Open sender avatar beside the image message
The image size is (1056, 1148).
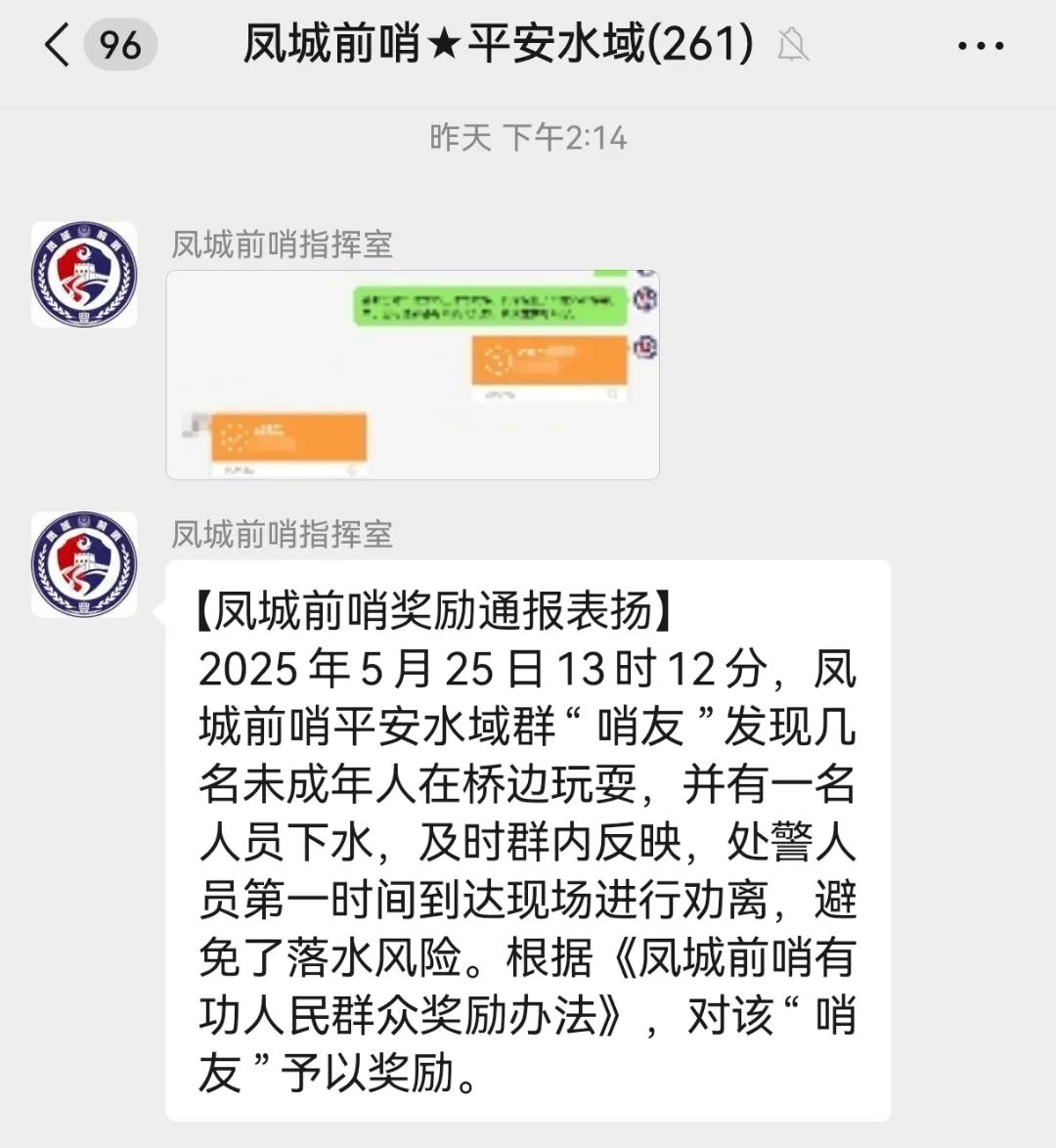pos(84,275)
